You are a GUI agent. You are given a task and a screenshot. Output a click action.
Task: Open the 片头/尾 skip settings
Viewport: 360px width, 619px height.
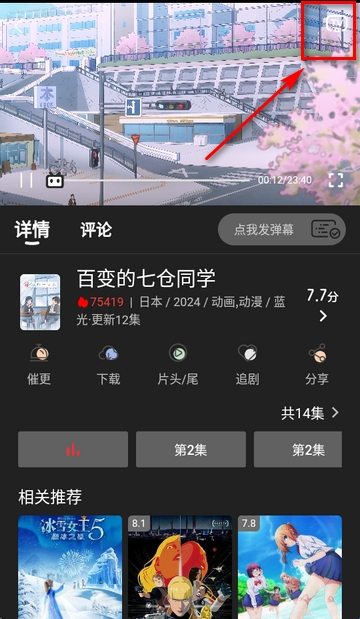click(x=178, y=364)
